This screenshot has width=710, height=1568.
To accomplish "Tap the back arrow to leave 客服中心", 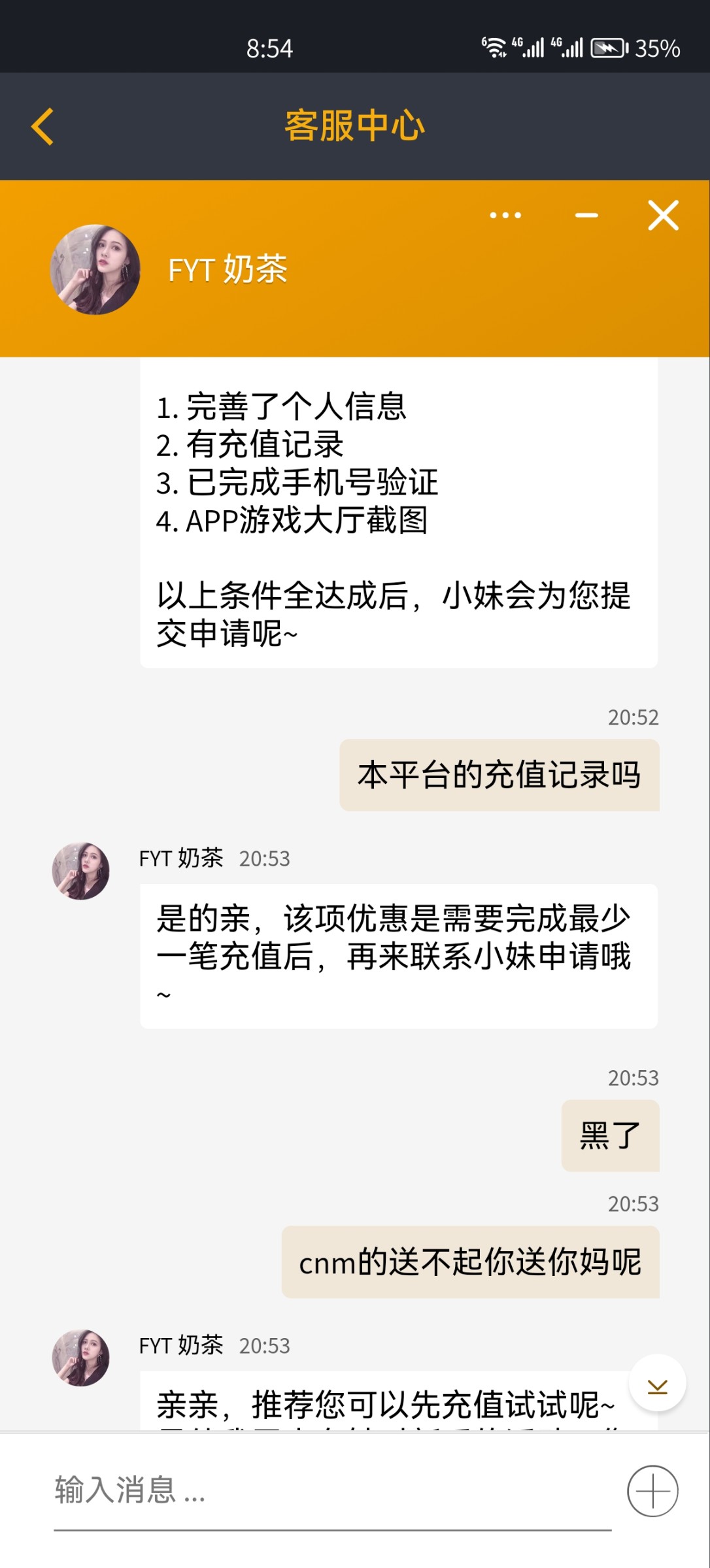I will coord(42,126).
